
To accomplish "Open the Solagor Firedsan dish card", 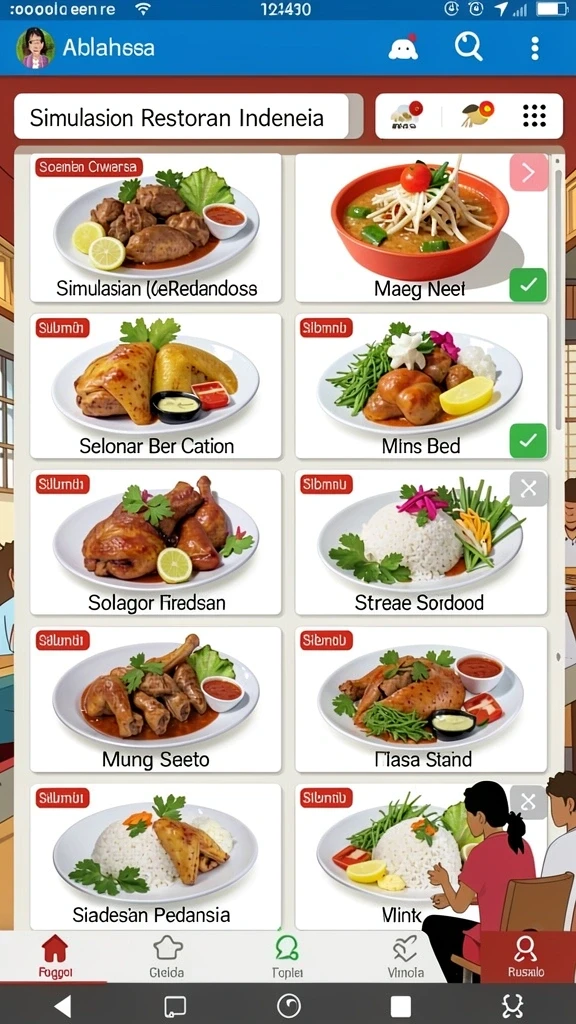I will (156, 542).
